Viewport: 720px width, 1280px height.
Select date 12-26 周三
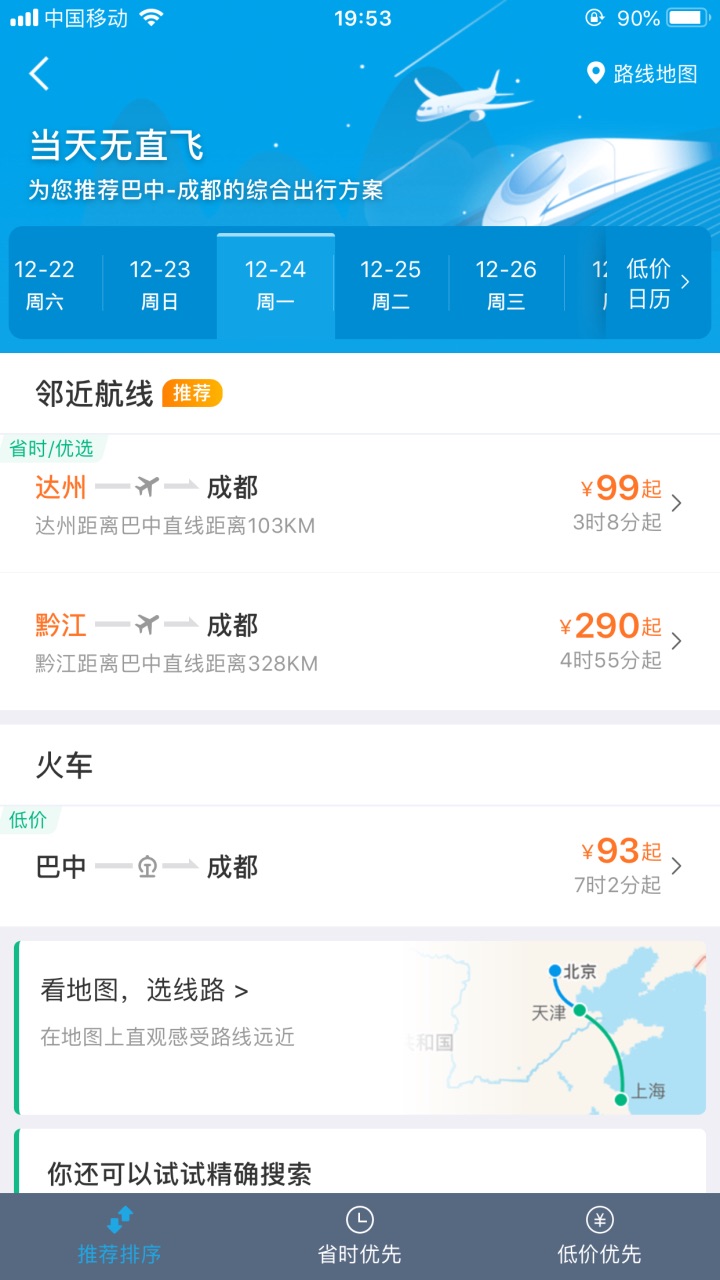tap(506, 285)
